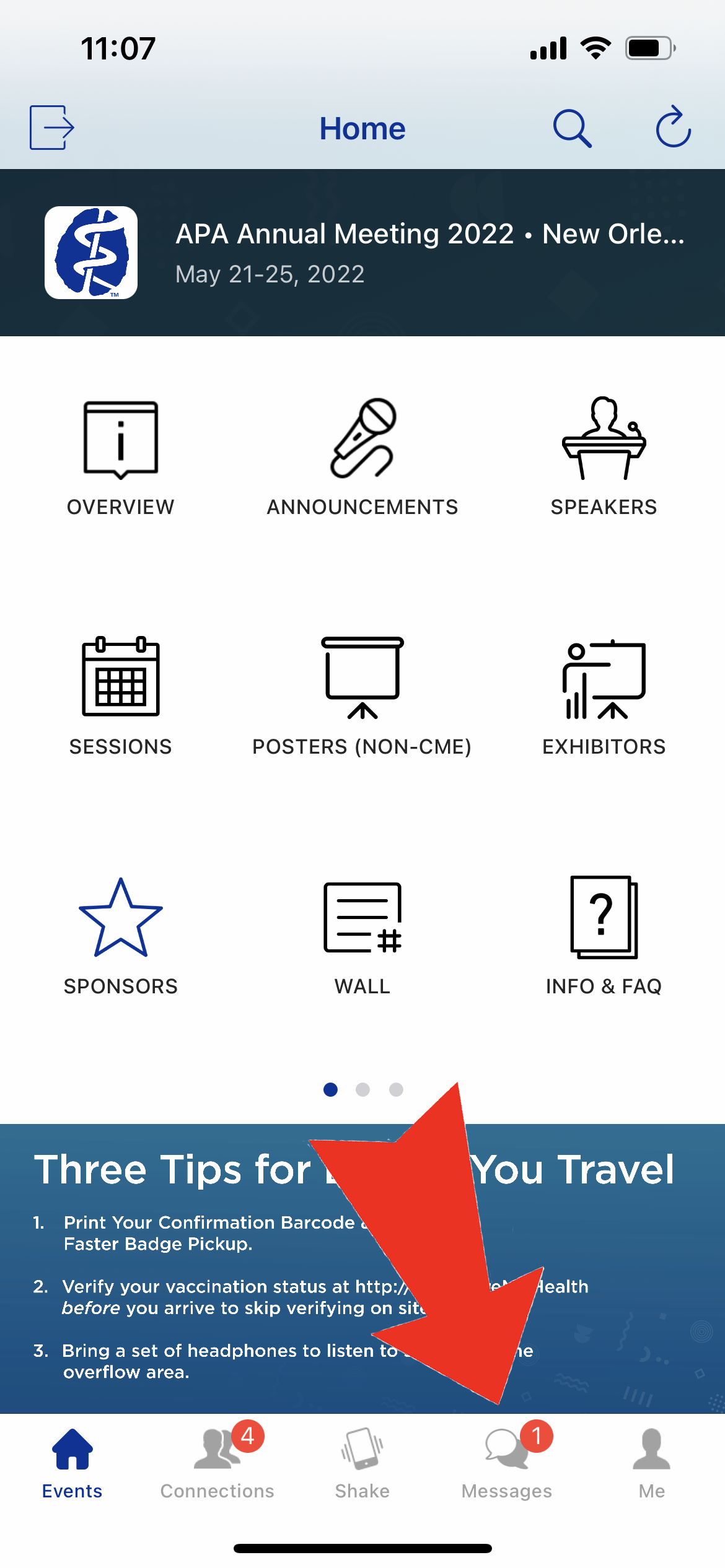
Task: Switch to the Events tab
Action: point(72,1464)
